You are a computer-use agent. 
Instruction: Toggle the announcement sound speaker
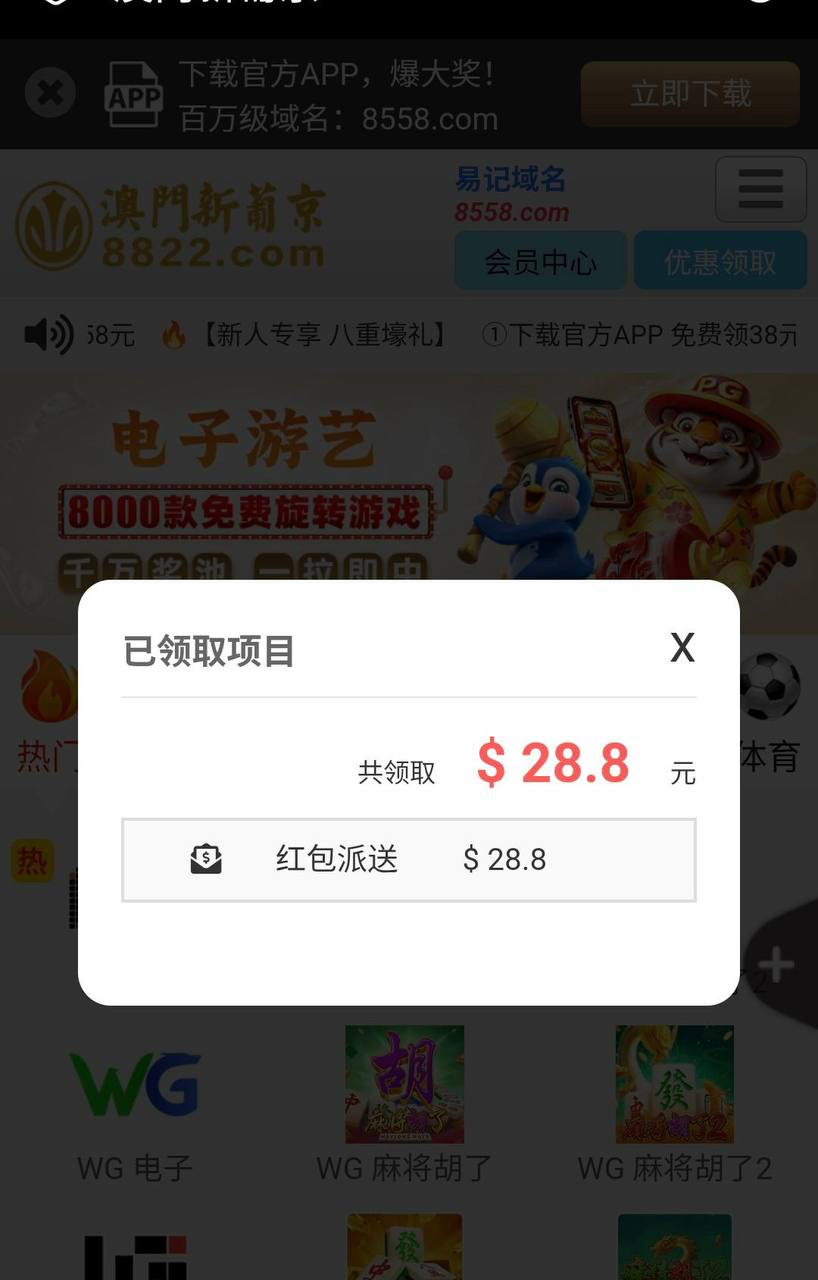[x=48, y=334]
